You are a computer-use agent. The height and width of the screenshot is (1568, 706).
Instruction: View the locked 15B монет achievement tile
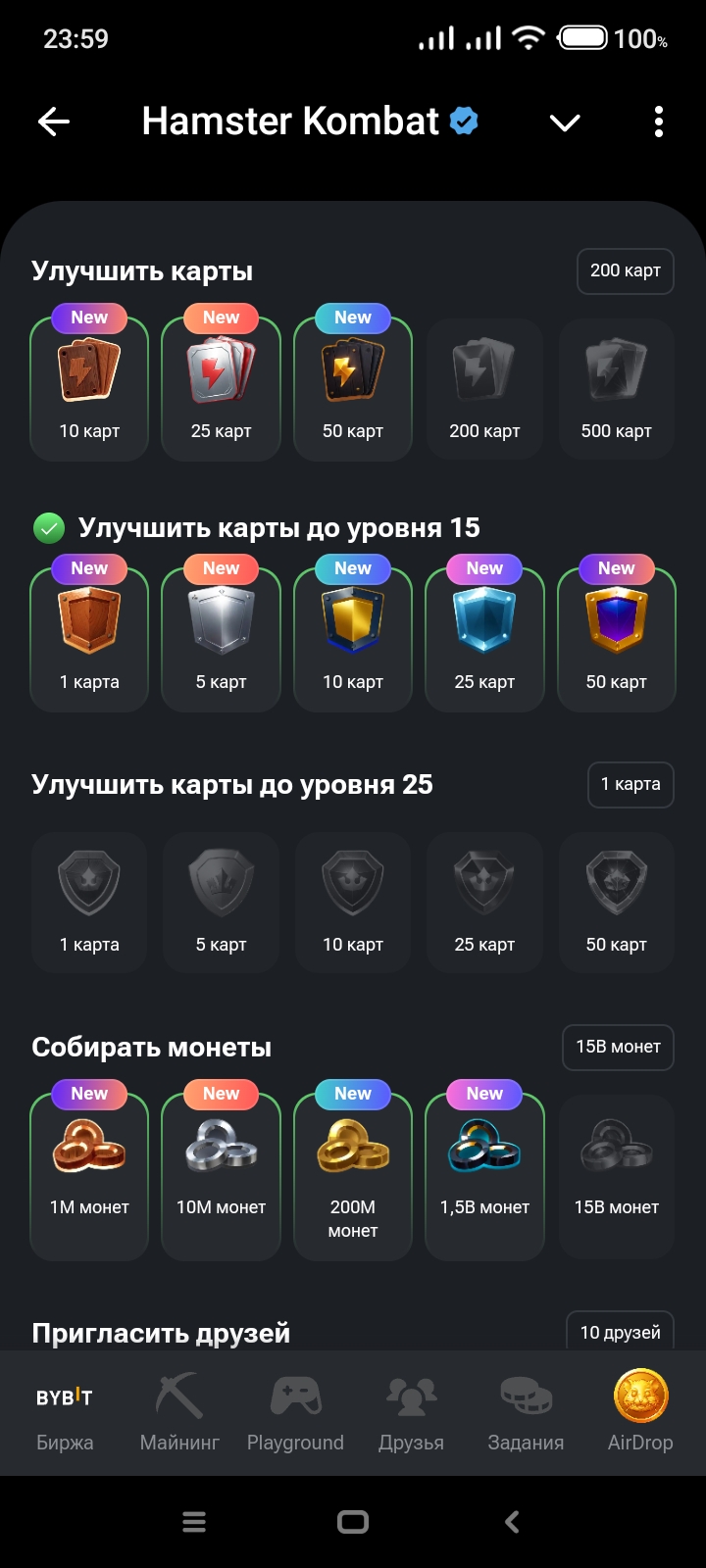[616, 1168]
